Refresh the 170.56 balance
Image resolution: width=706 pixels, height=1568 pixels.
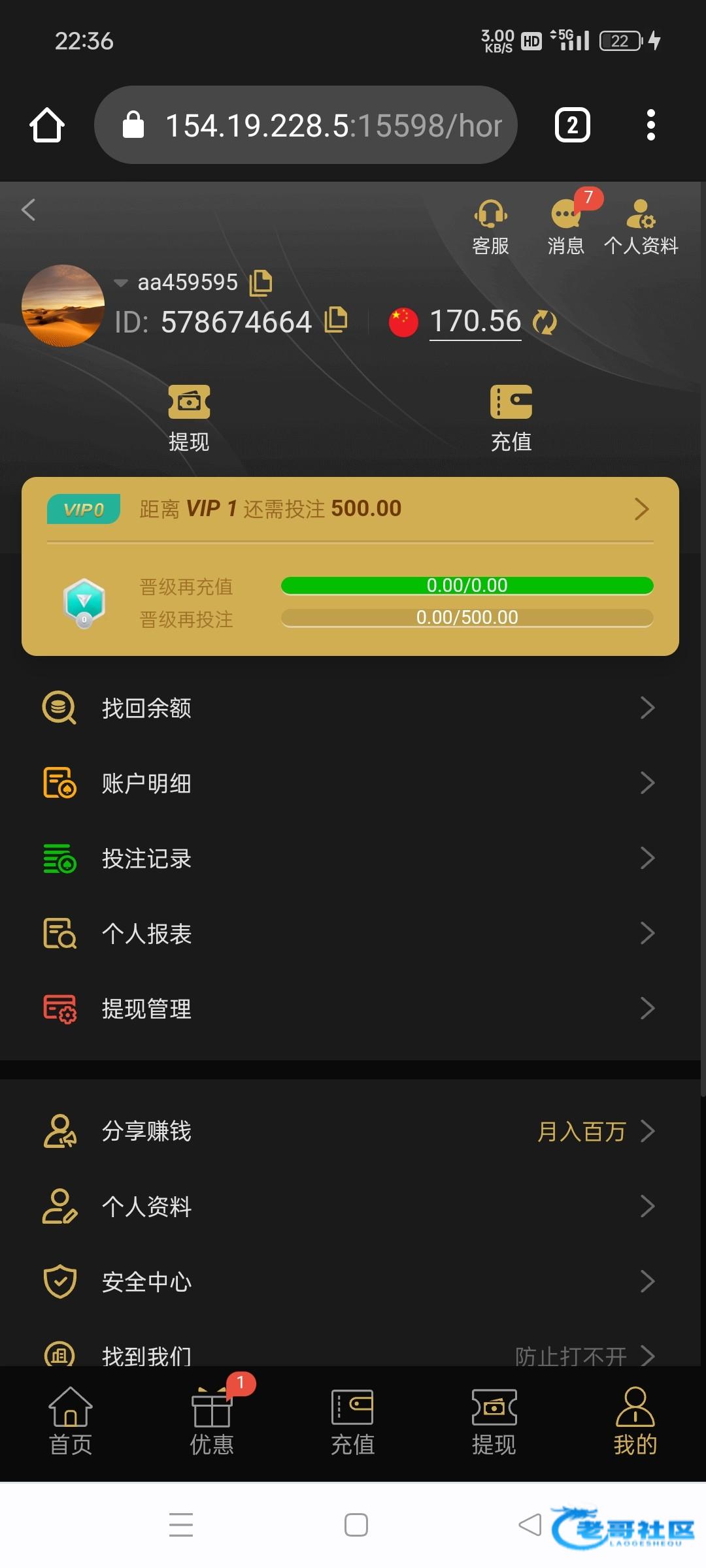544,321
